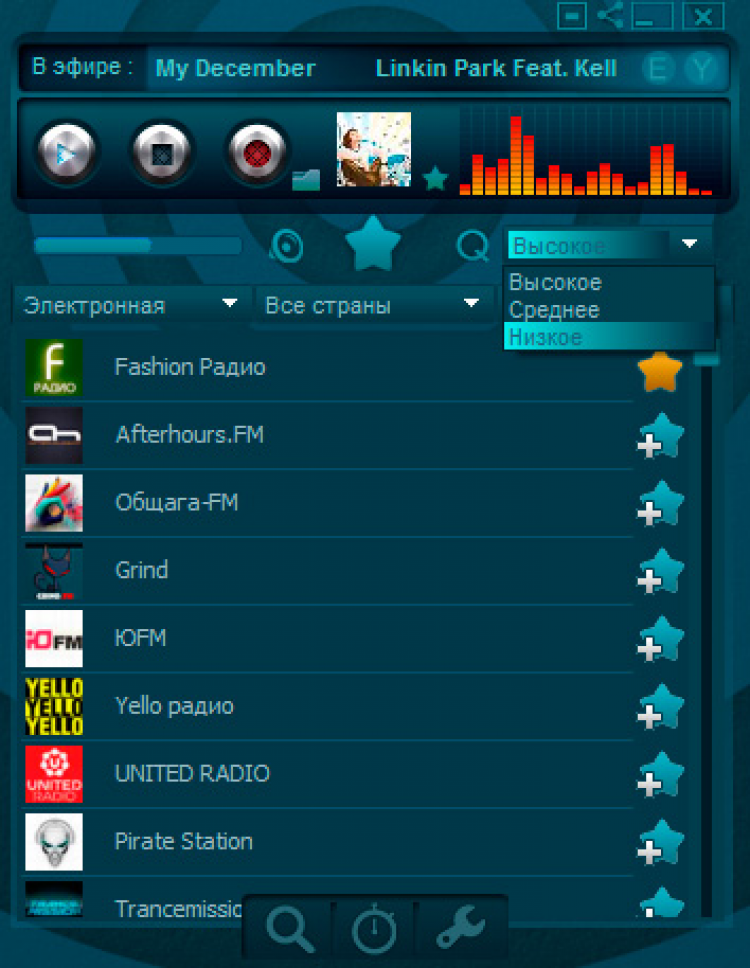Play the Общага-FM station
This screenshot has width=750, height=968.
point(176,502)
